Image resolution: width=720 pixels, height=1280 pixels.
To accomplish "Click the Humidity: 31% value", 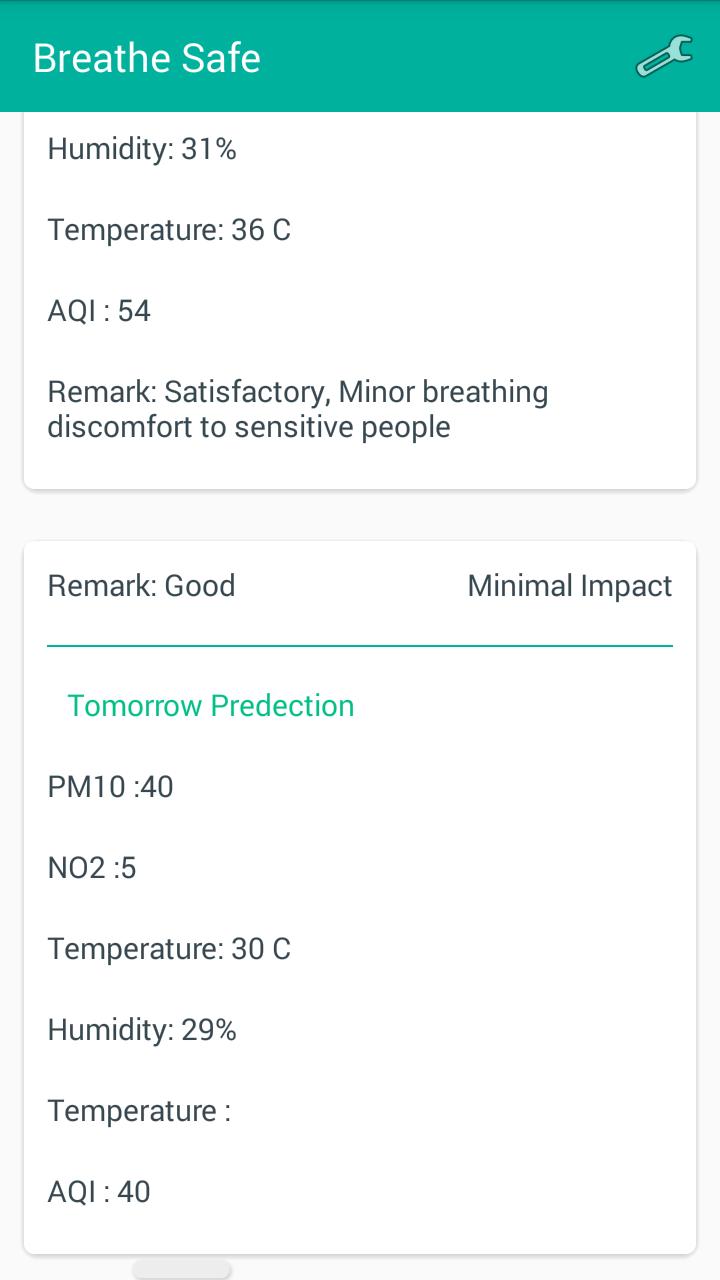I will click(x=142, y=150).
